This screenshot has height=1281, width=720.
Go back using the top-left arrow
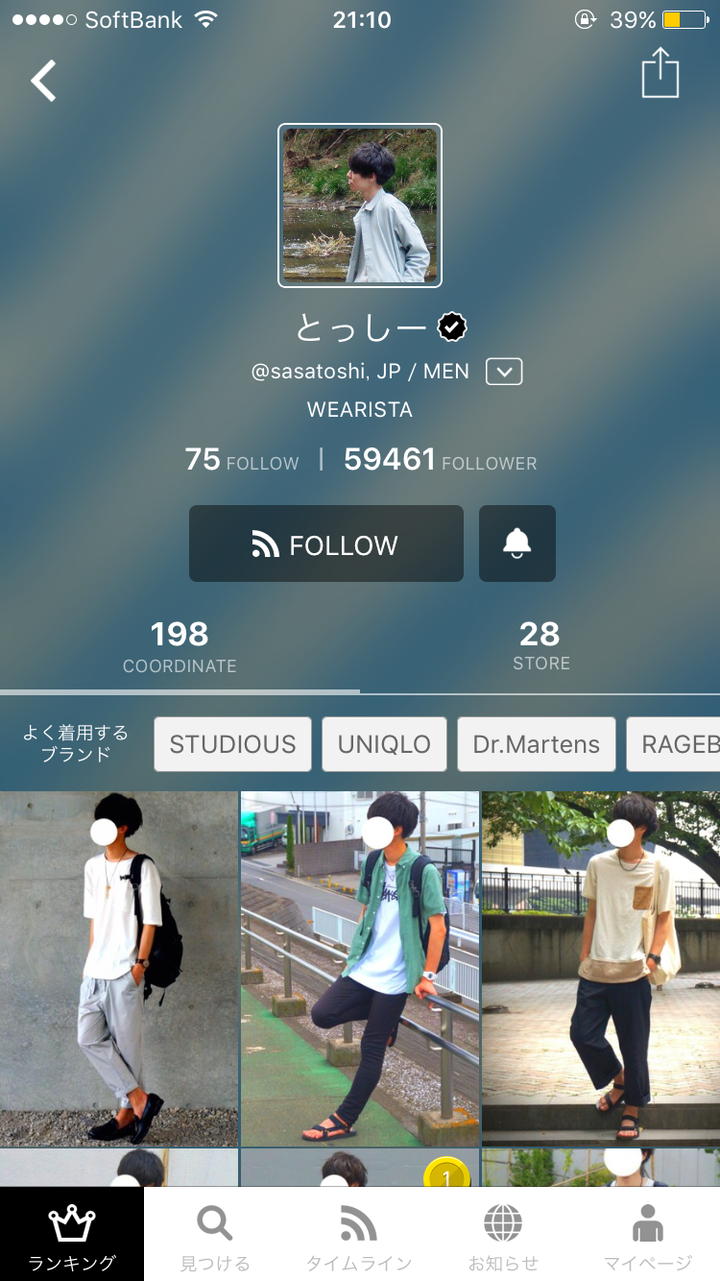[44, 80]
